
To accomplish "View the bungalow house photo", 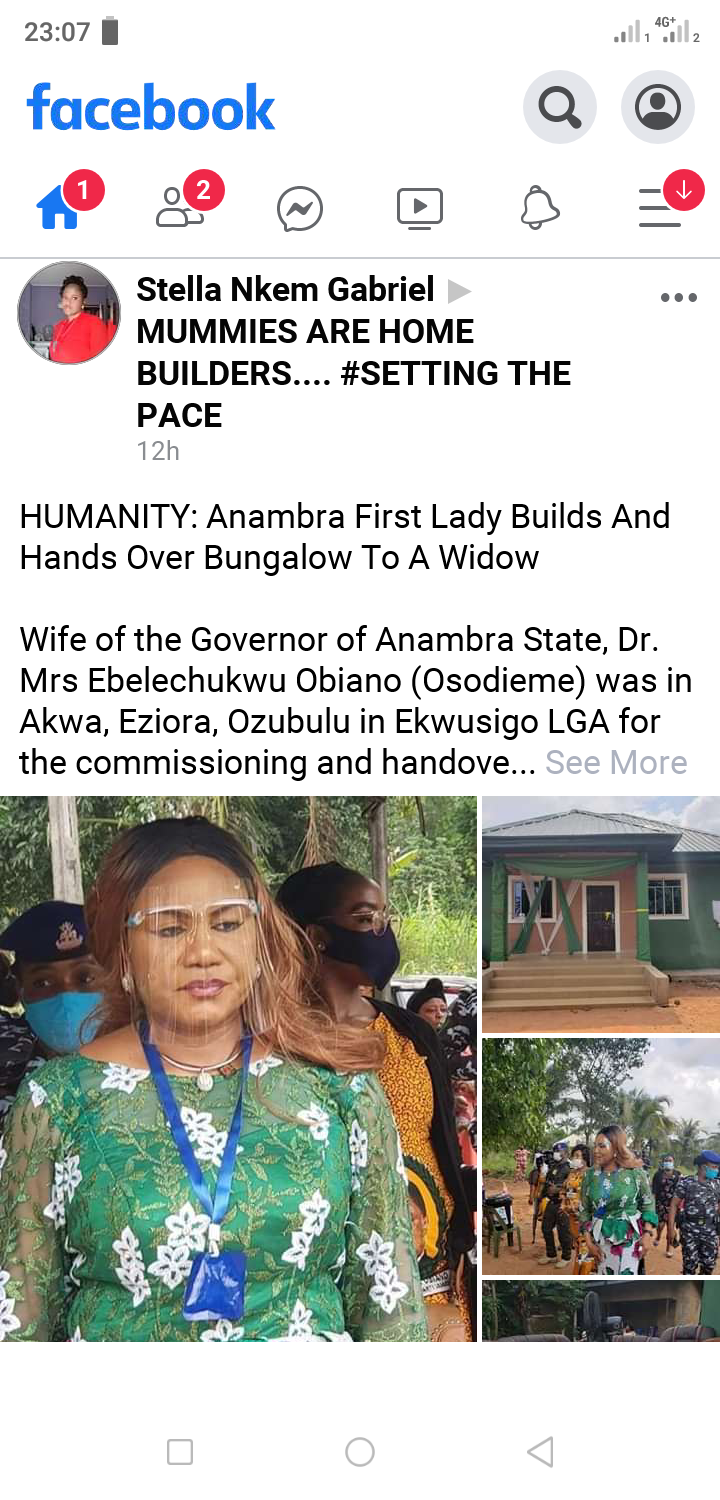I will pyautogui.click(x=600, y=914).
